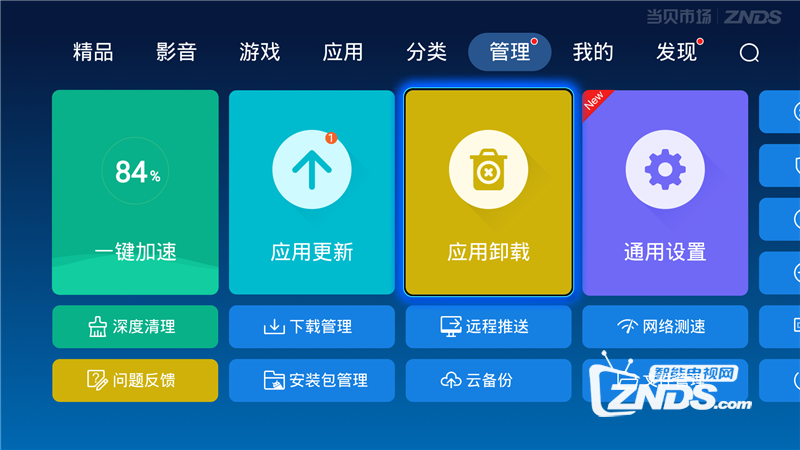Switch to the 影音 tab

click(x=176, y=52)
